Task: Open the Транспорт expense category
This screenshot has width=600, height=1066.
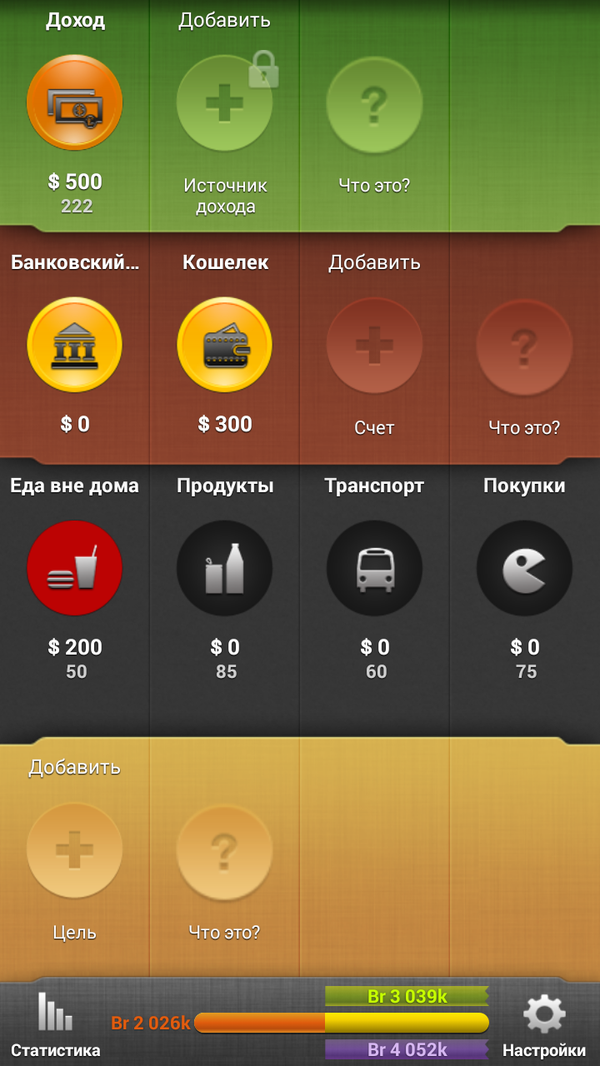Action: tap(375, 568)
